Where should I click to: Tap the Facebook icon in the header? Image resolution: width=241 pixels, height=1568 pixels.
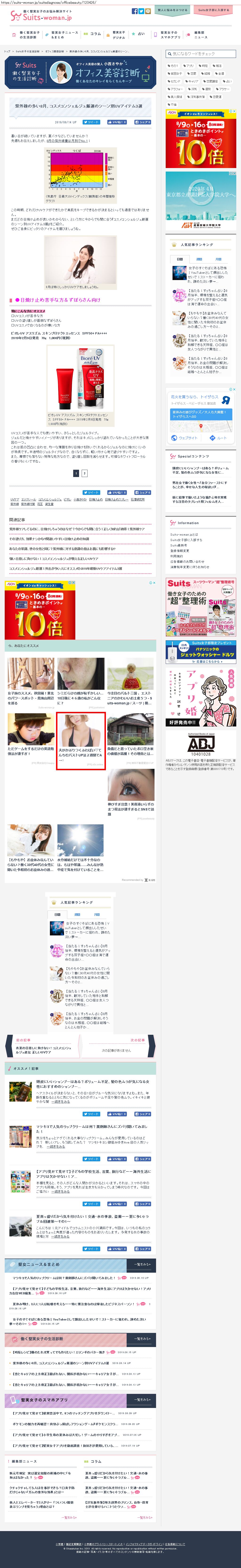134,11
